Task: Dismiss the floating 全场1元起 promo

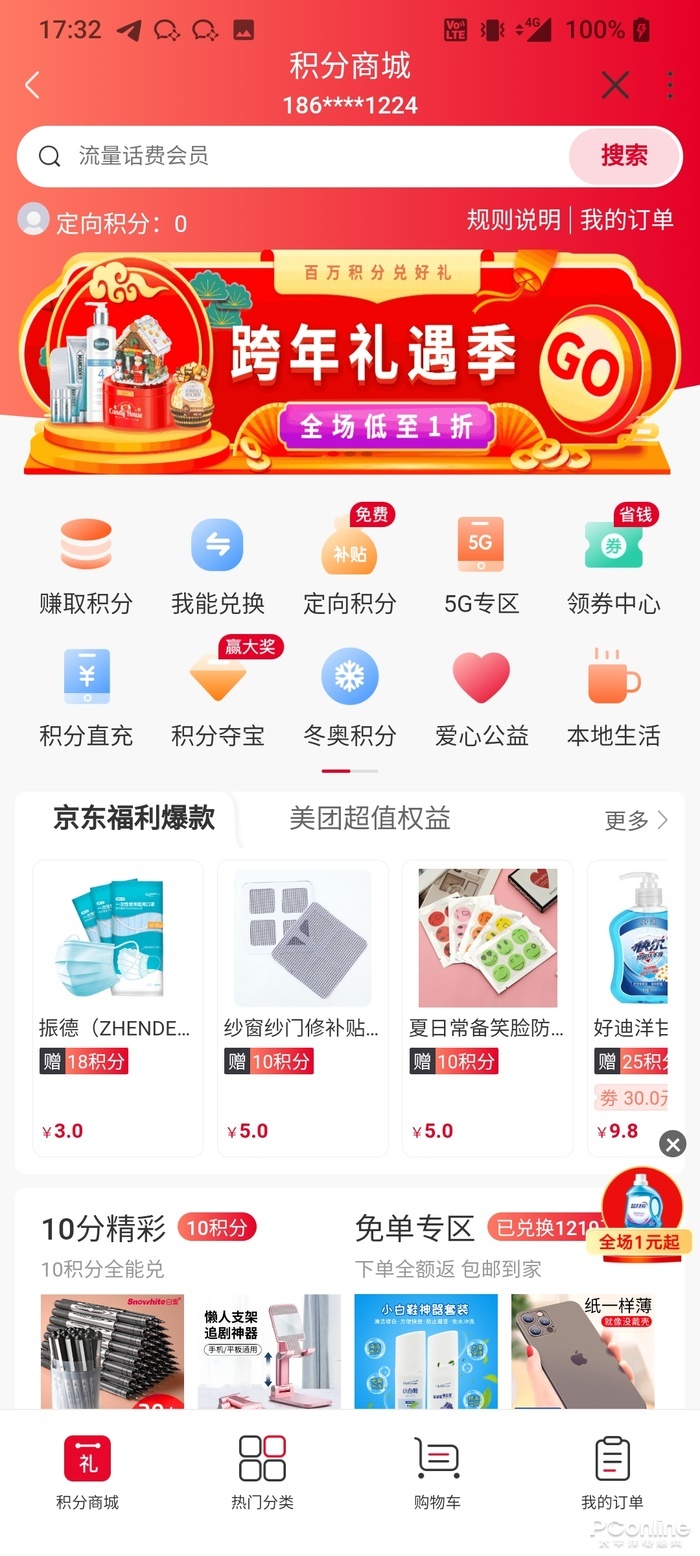Action: point(673,1144)
